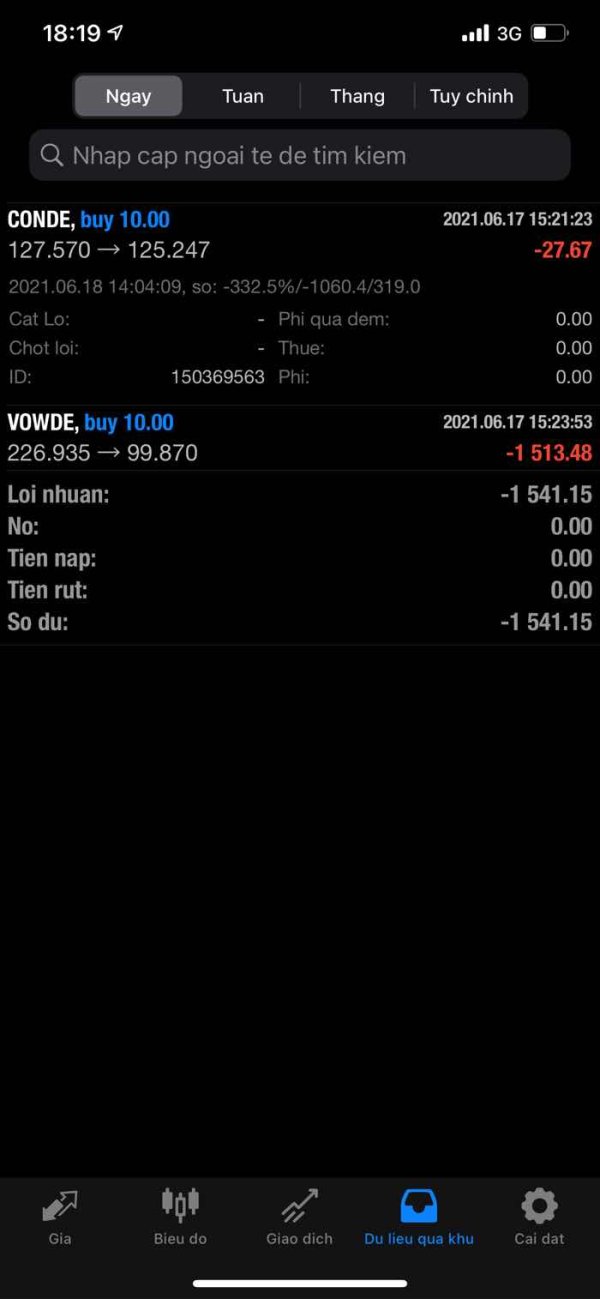Open the Gia tab
This screenshot has width=600, height=1299.
click(60, 1217)
